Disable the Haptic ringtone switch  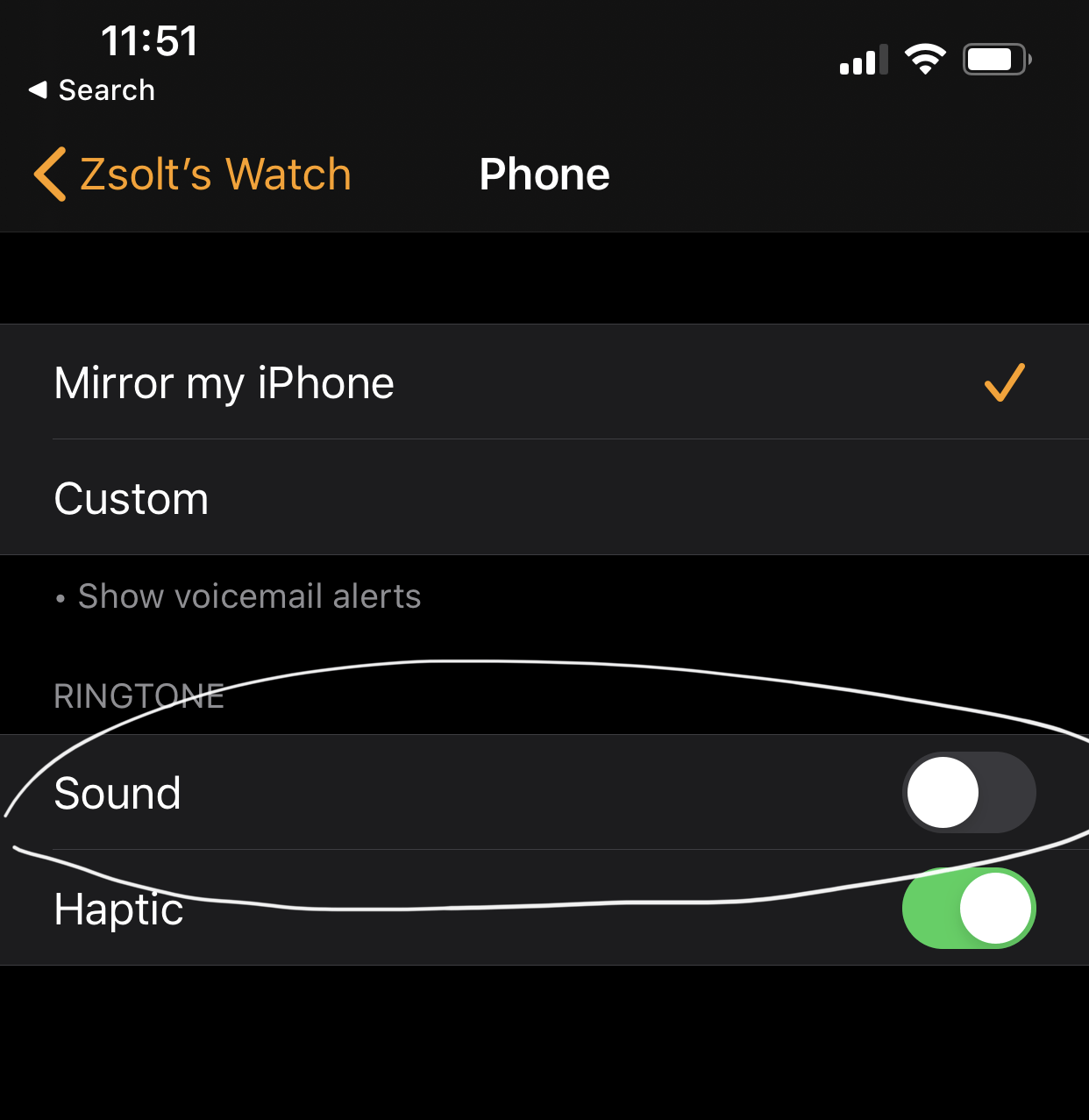(x=969, y=908)
